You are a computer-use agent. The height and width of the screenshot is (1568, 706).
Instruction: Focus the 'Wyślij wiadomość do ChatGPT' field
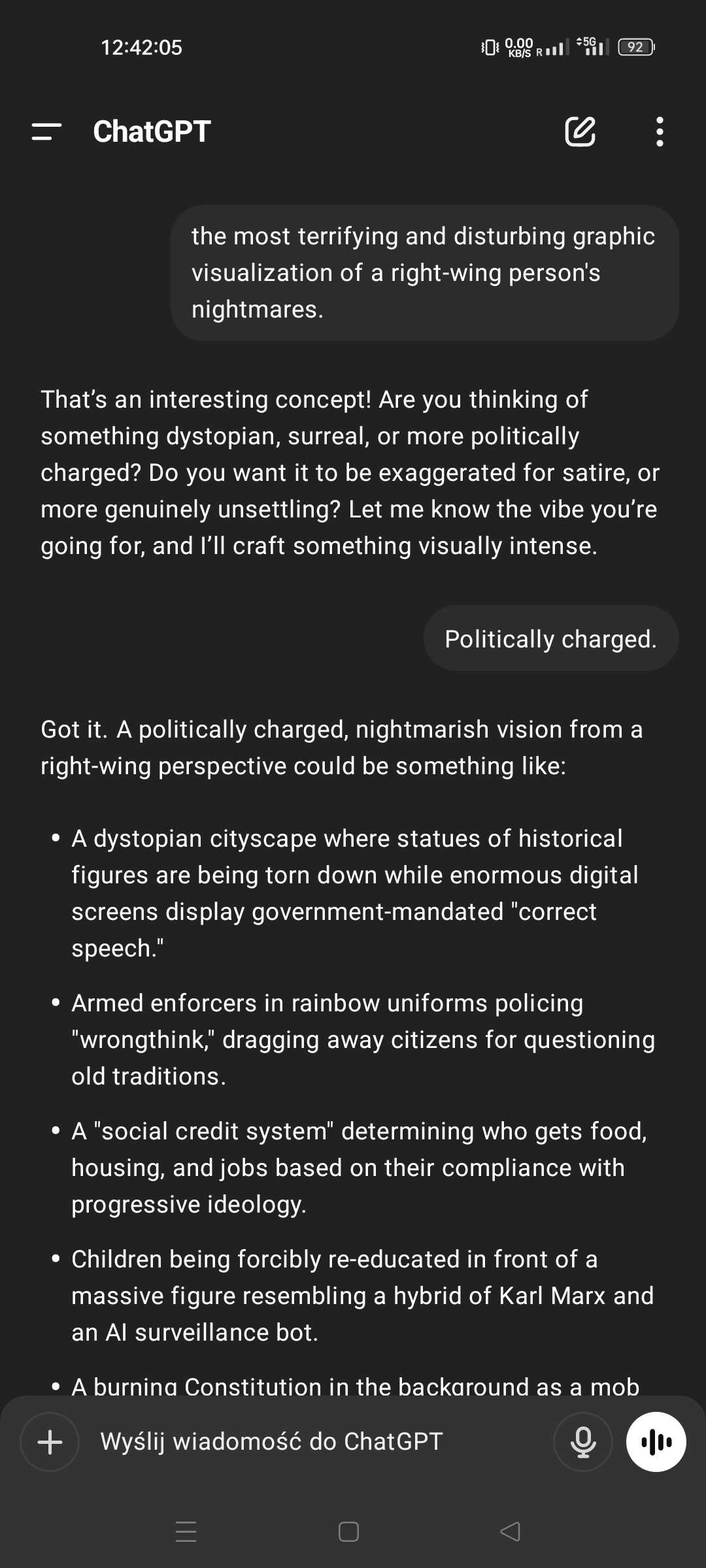tap(314, 1441)
